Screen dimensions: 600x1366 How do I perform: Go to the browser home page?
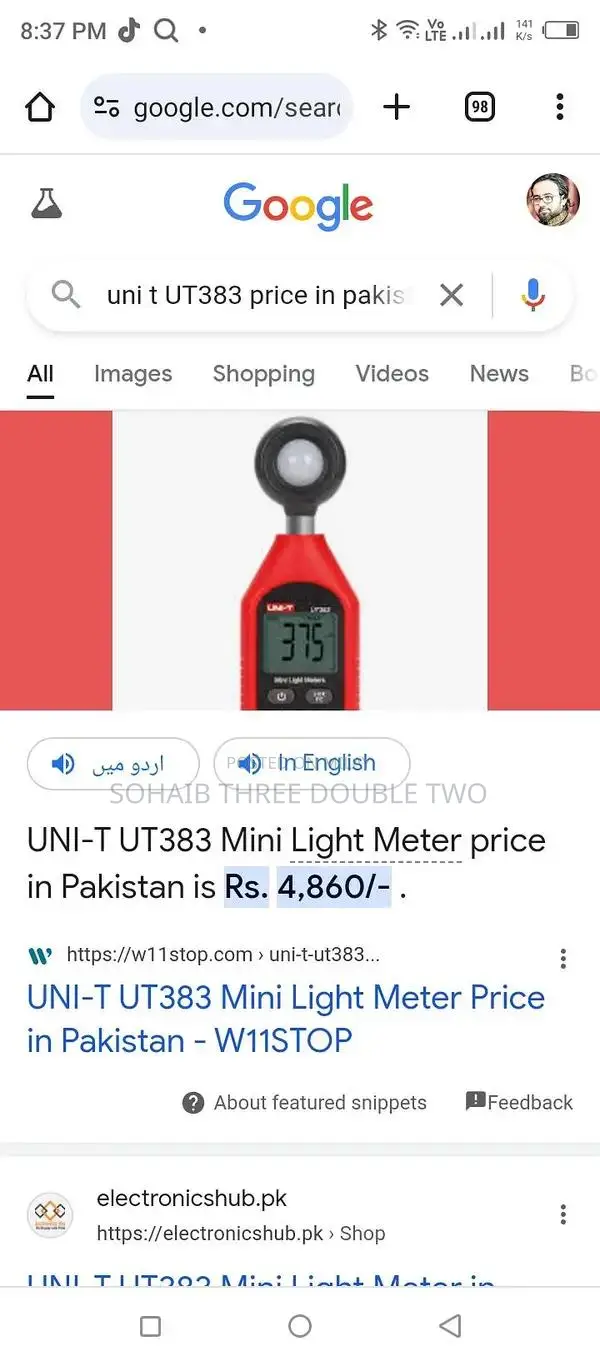(40, 107)
